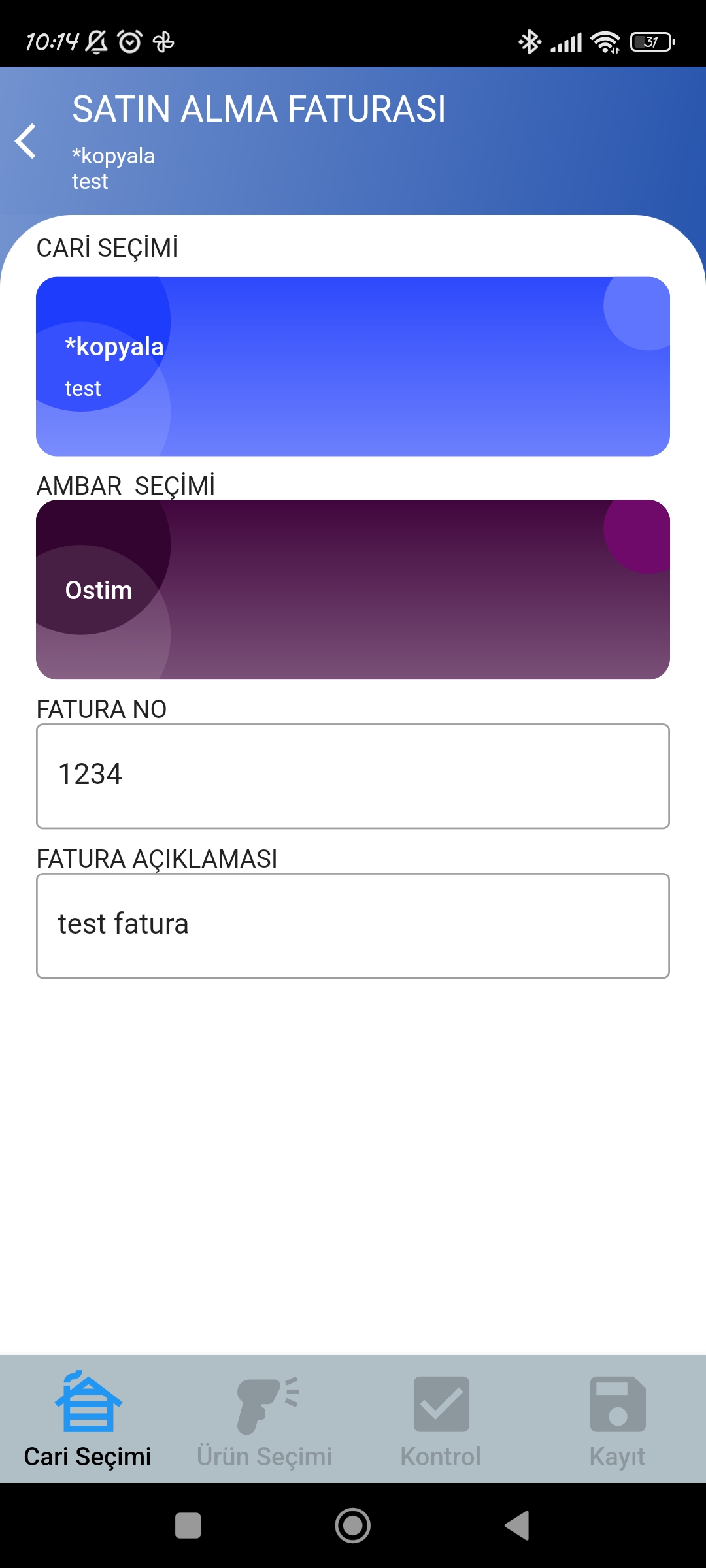706x1568 pixels.
Task: Tap the system home button
Action: pos(353,1526)
